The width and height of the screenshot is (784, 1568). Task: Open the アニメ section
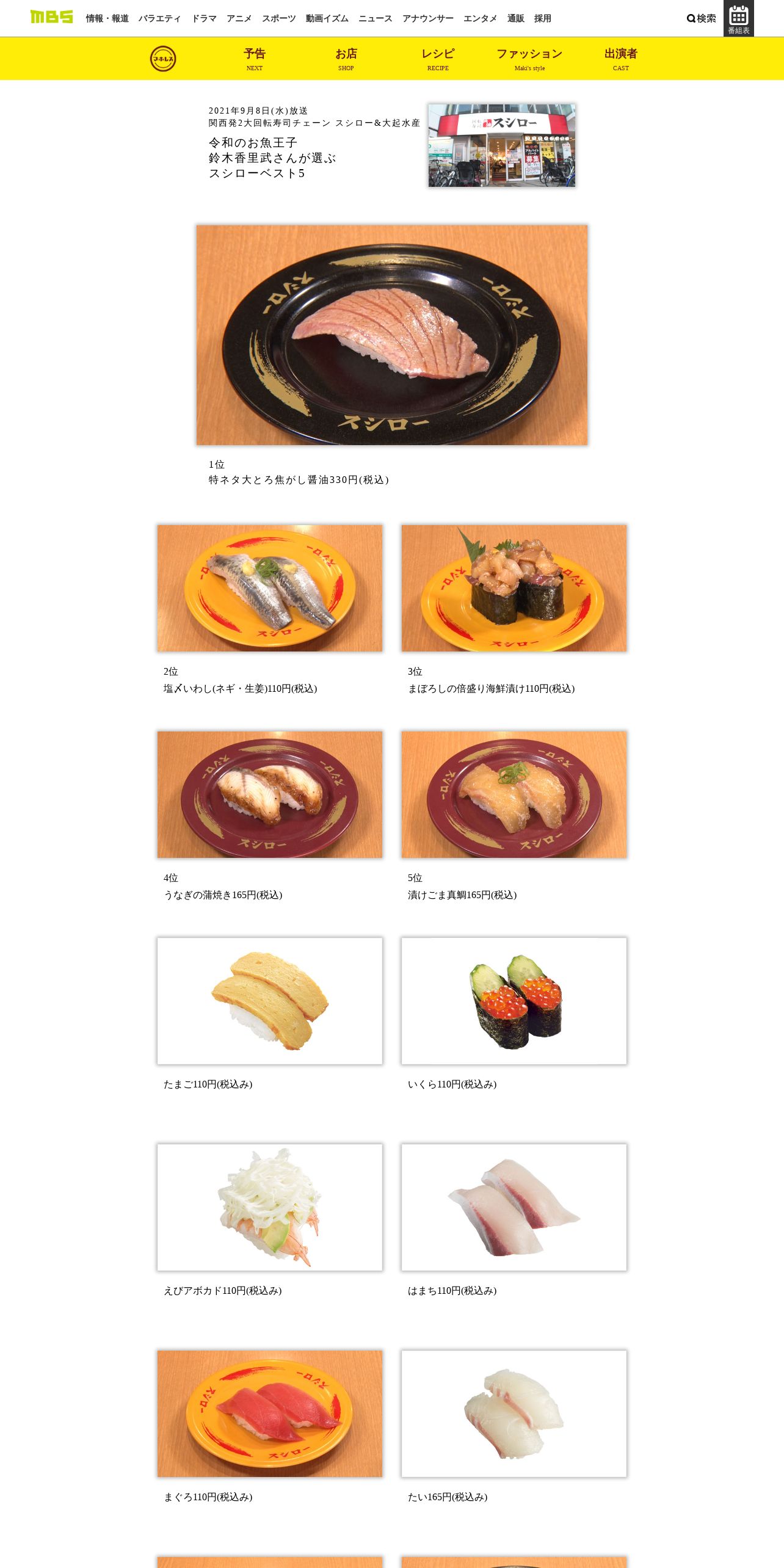[239, 18]
